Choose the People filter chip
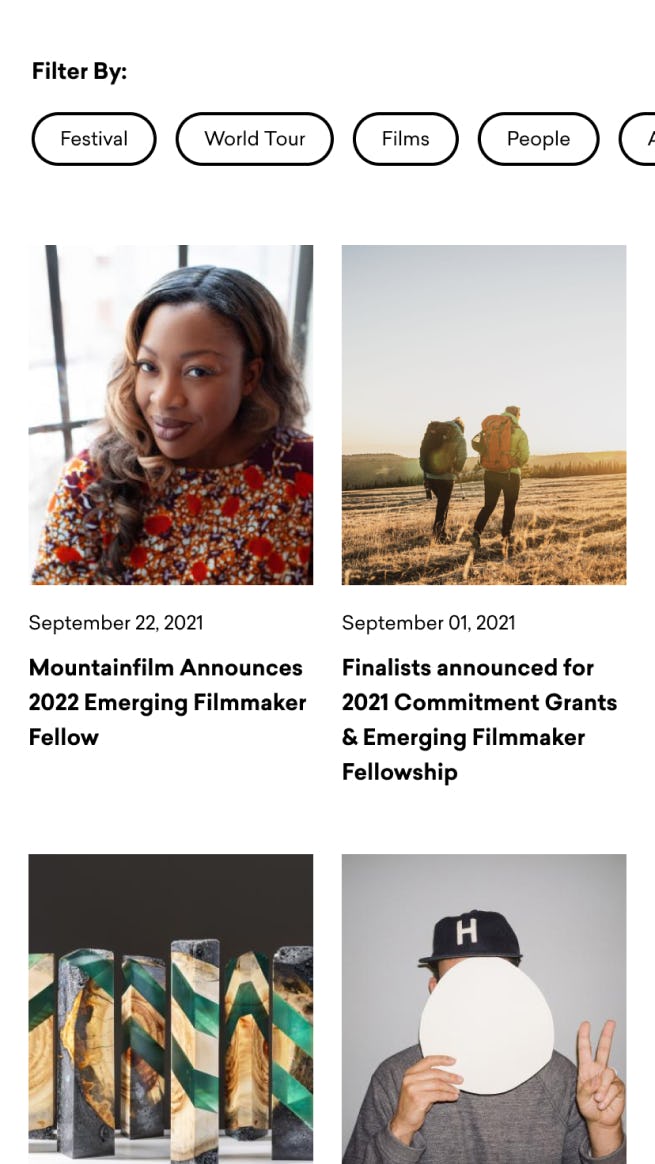 click(538, 139)
